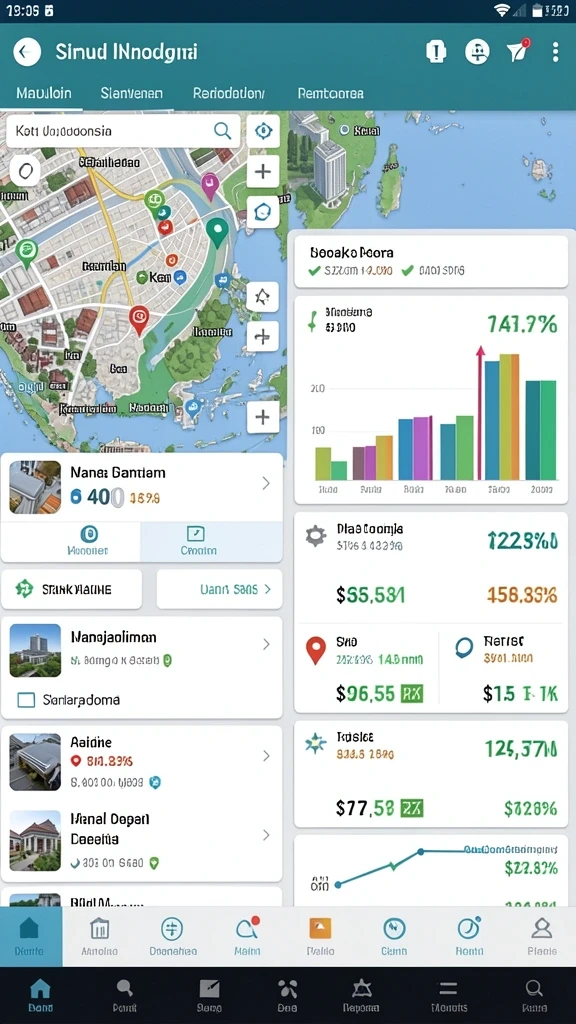Open the bottom tab with red notification dot
Image resolution: width=576 pixels, height=1024 pixels.
[x=248, y=936]
